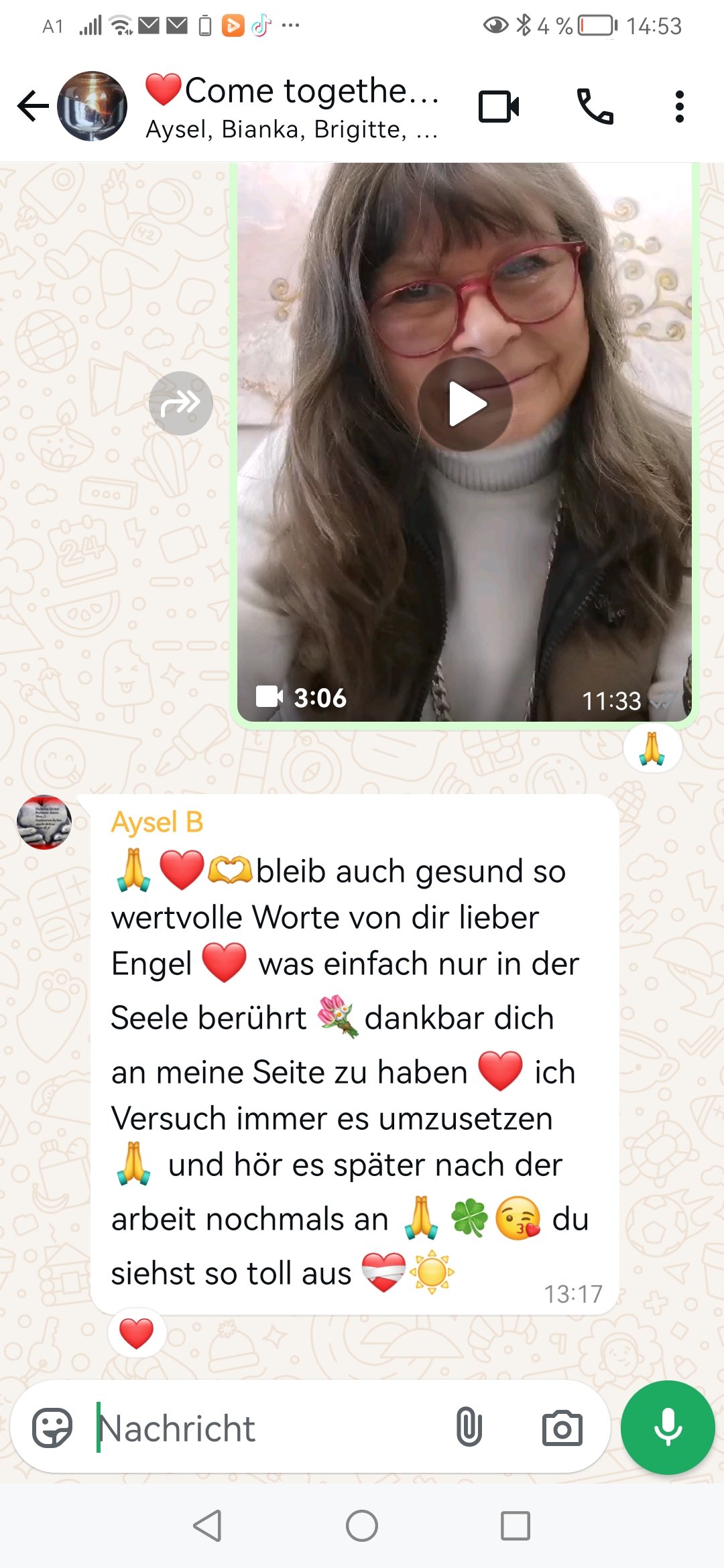View heart reaction on Aysel B's message
The height and width of the screenshot is (1568, 724).
click(x=137, y=1333)
